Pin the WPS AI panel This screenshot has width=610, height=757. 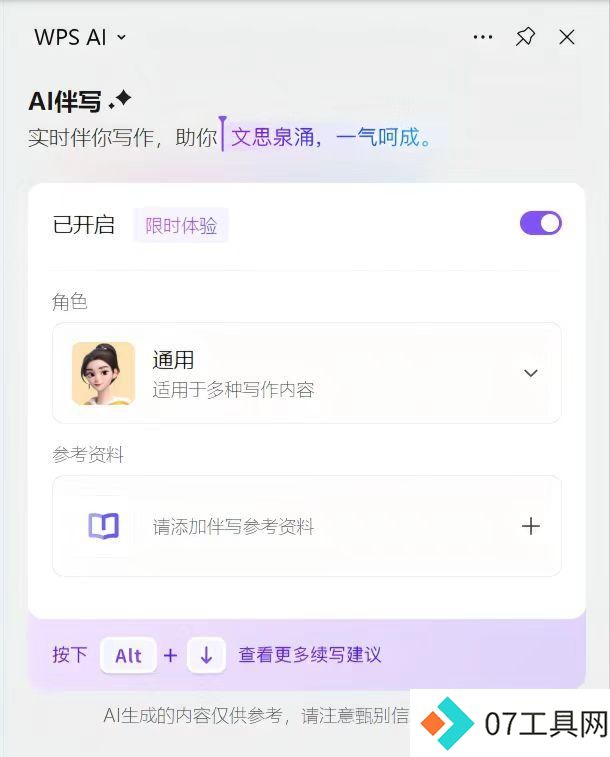[525, 37]
